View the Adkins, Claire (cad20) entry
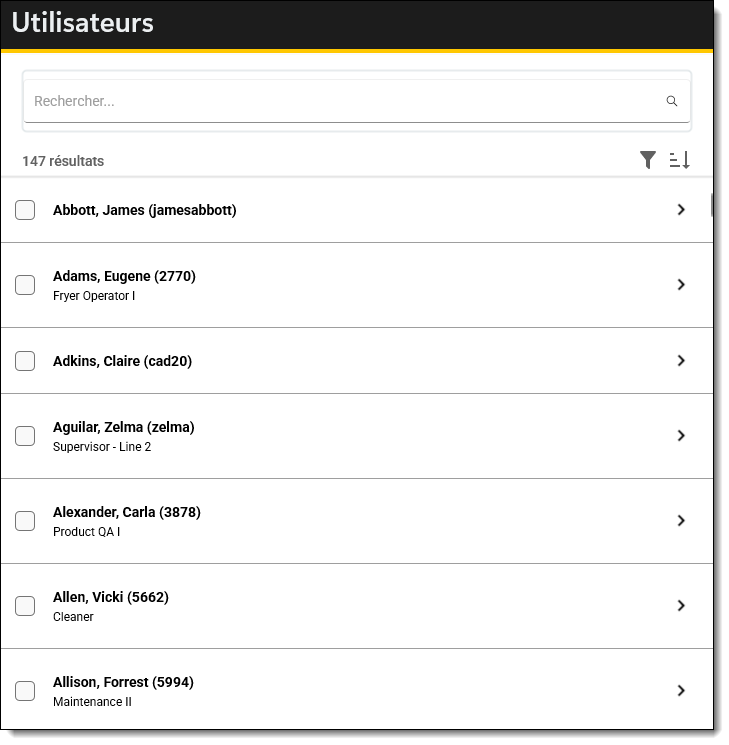 coord(681,361)
